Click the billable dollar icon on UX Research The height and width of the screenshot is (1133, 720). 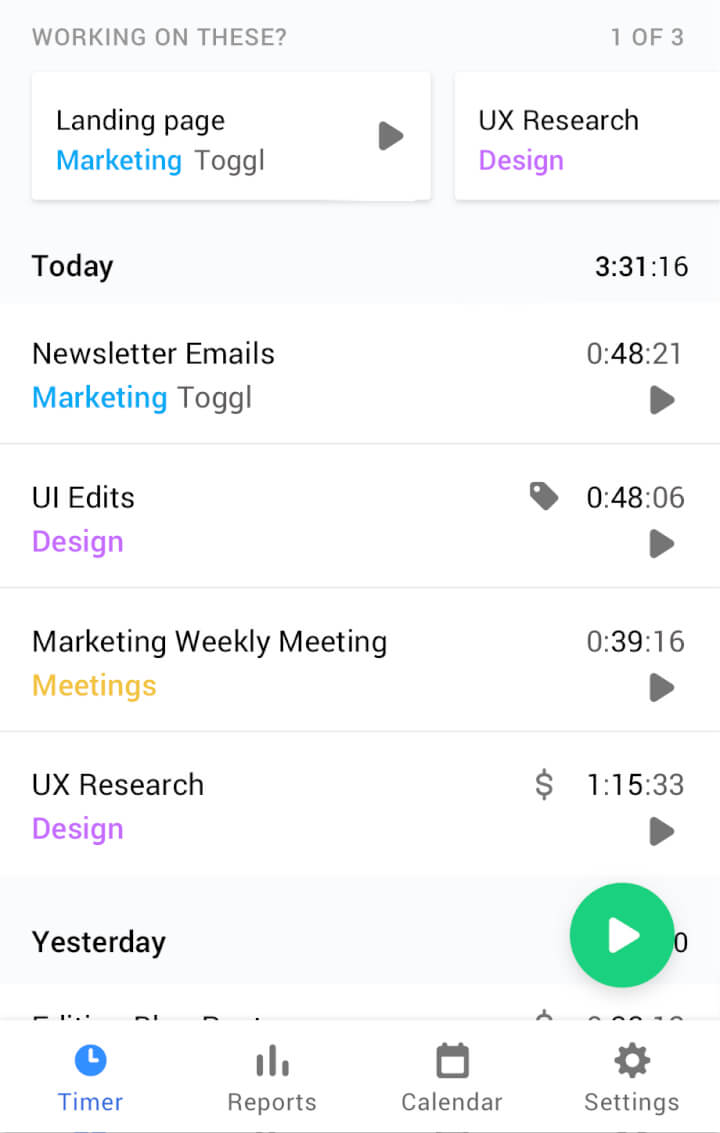(x=544, y=785)
